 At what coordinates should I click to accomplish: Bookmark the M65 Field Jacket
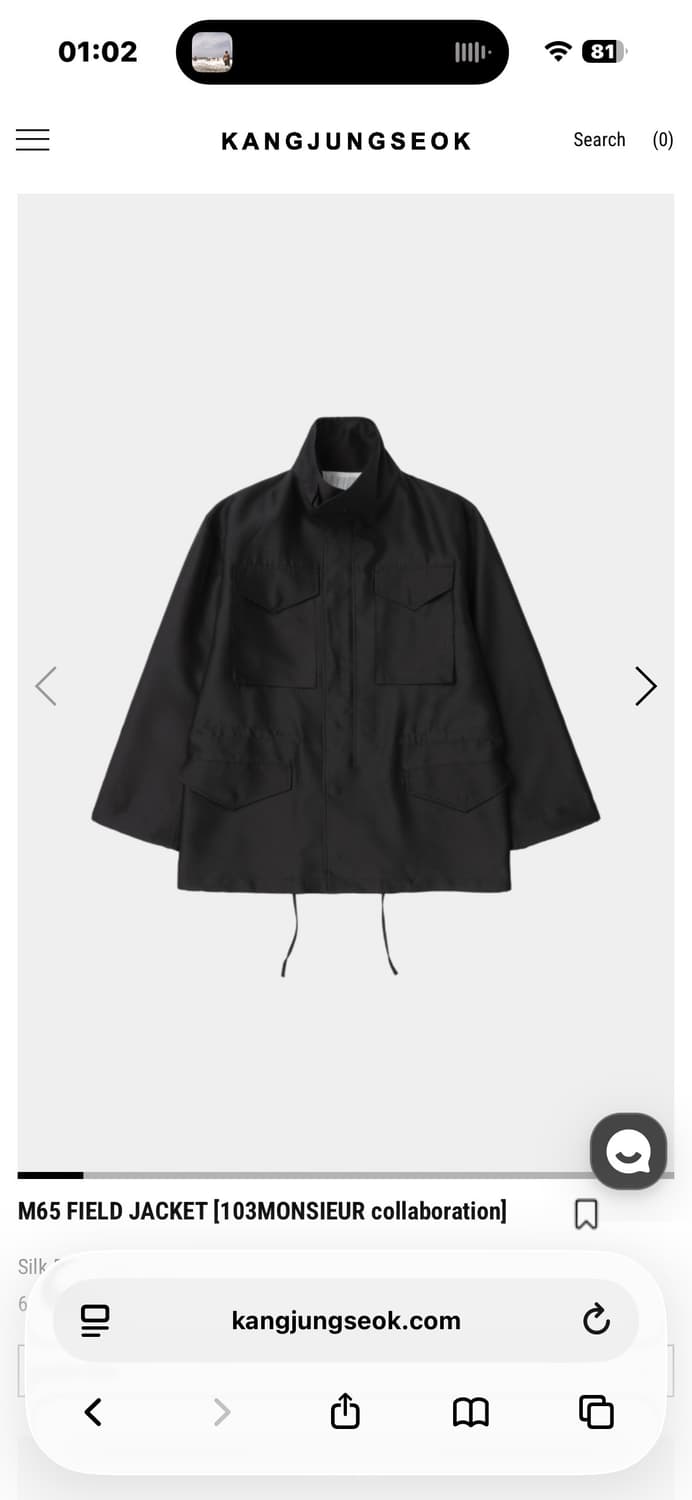click(586, 1214)
